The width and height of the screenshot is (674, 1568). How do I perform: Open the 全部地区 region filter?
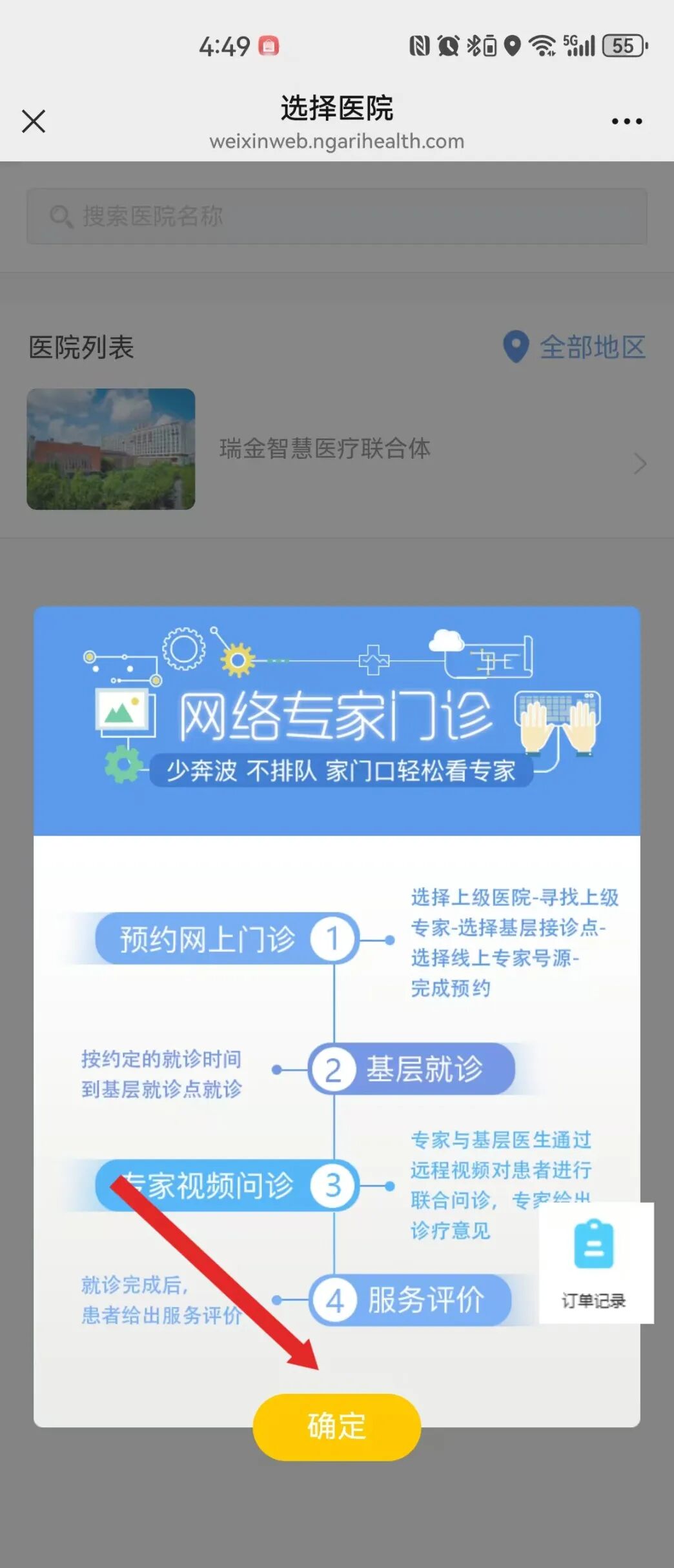pos(575,347)
